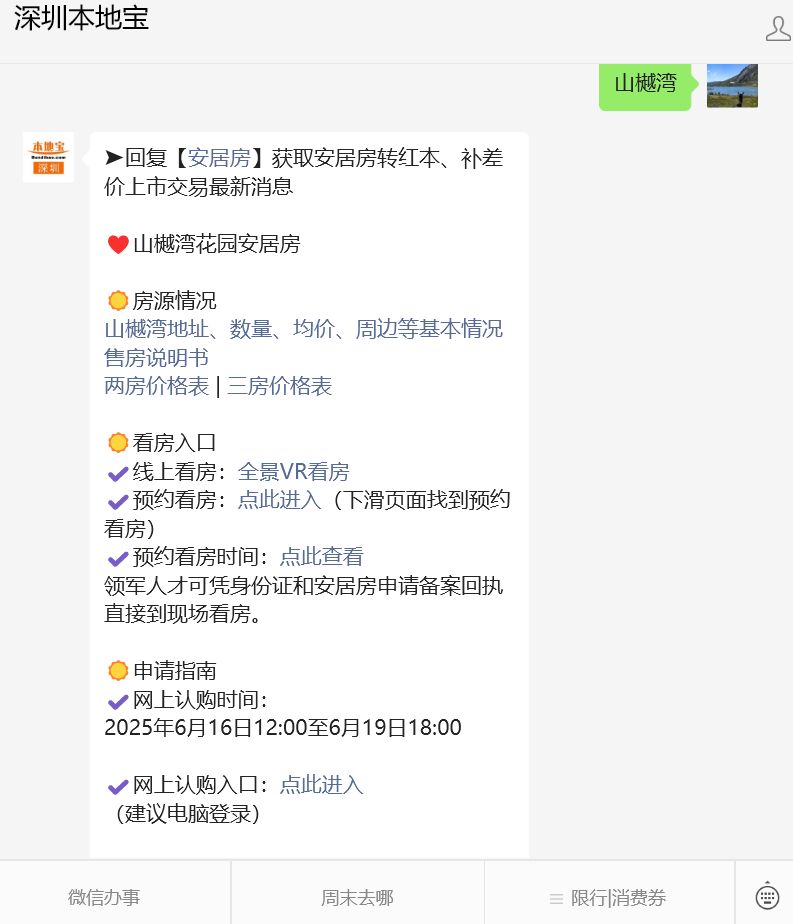
Task: Open 全景VR看房 online viewing
Action: 293,472
